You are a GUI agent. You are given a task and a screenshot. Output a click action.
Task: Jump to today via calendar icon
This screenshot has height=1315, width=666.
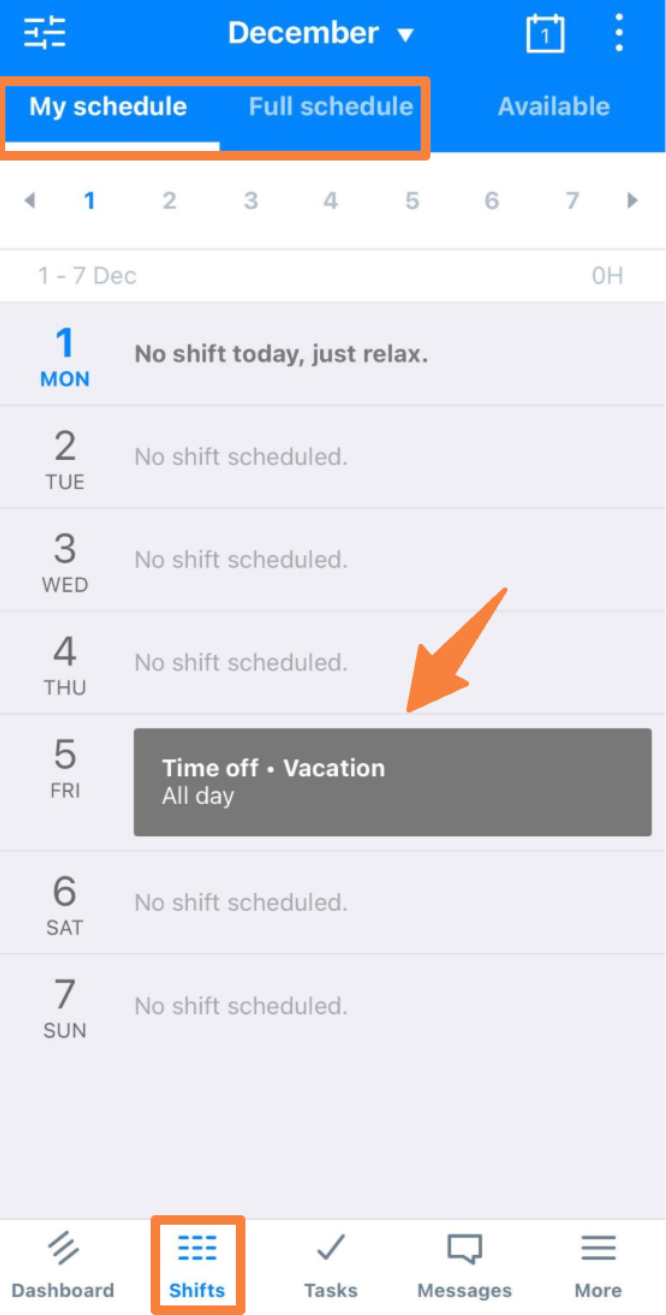pos(545,34)
